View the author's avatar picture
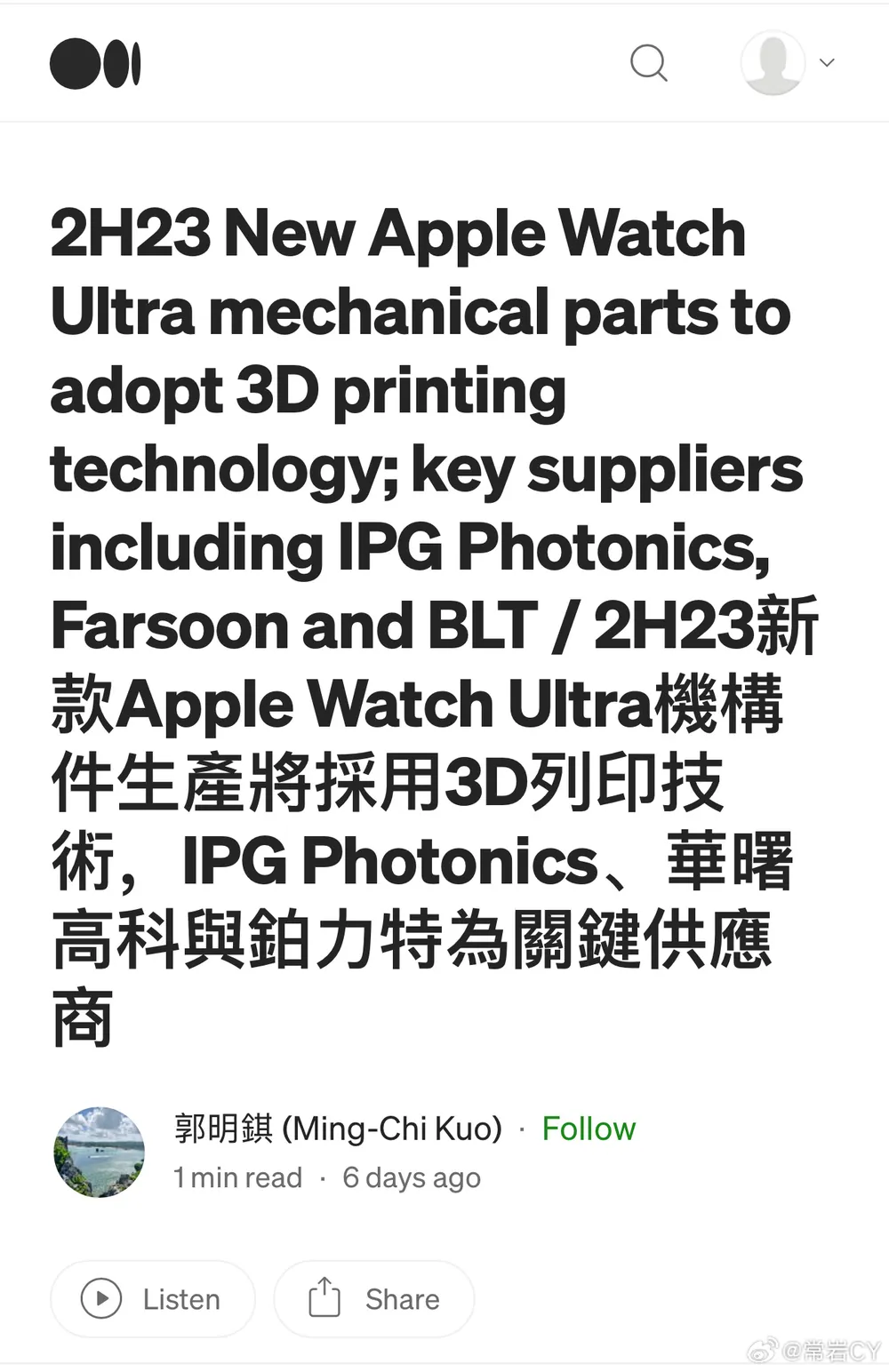The height and width of the screenshot is (1372, 889). point(99,1152)
